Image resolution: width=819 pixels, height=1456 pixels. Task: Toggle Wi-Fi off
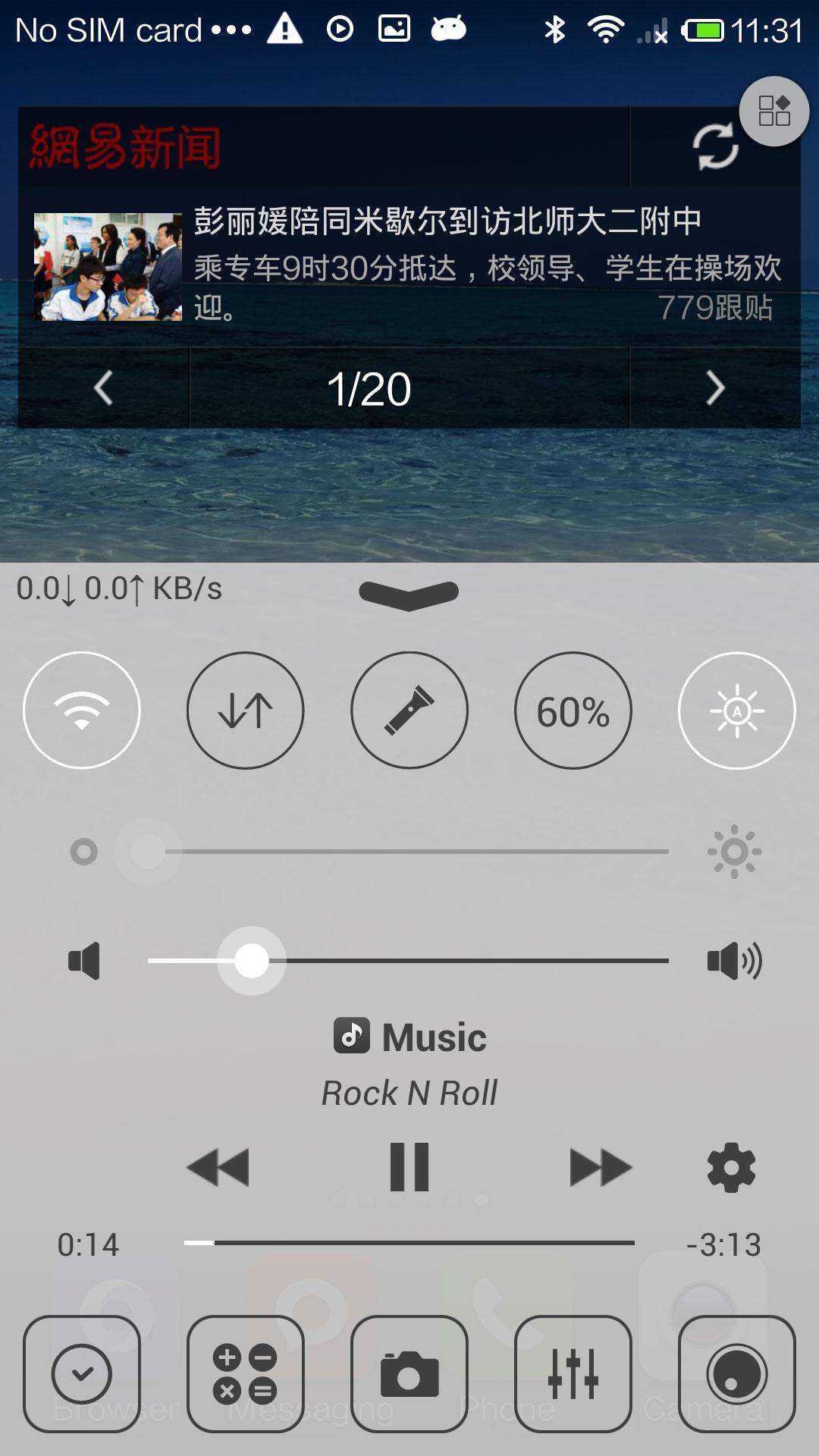click(82, 711)
